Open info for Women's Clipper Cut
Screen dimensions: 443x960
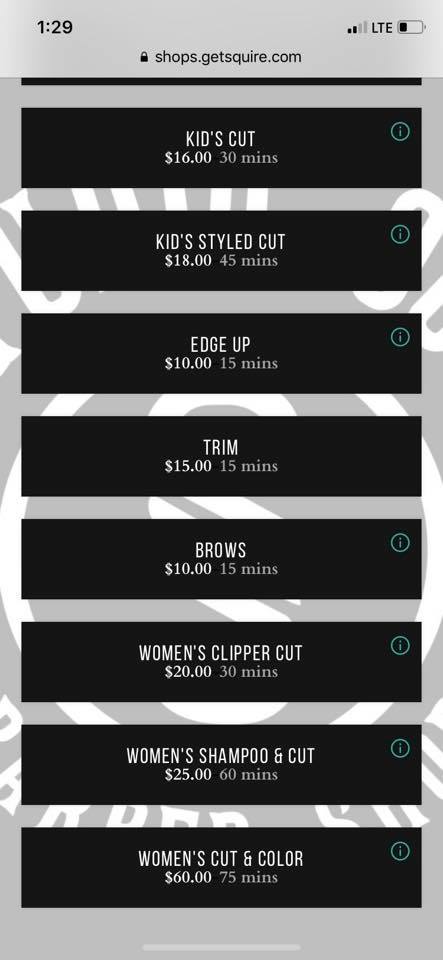pyautogui.click(x=400, y=645)
